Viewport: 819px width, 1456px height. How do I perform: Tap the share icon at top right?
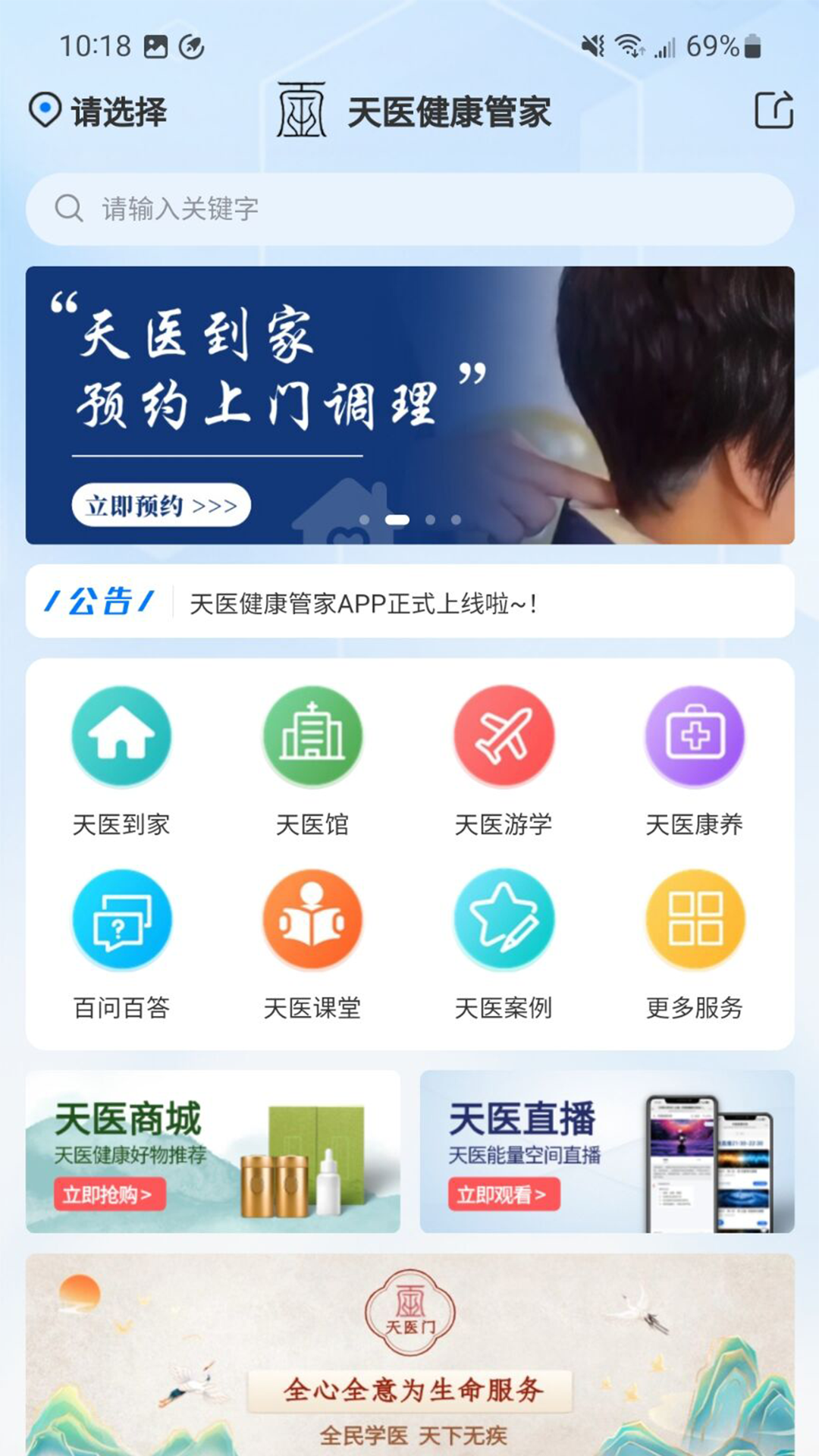773,111
